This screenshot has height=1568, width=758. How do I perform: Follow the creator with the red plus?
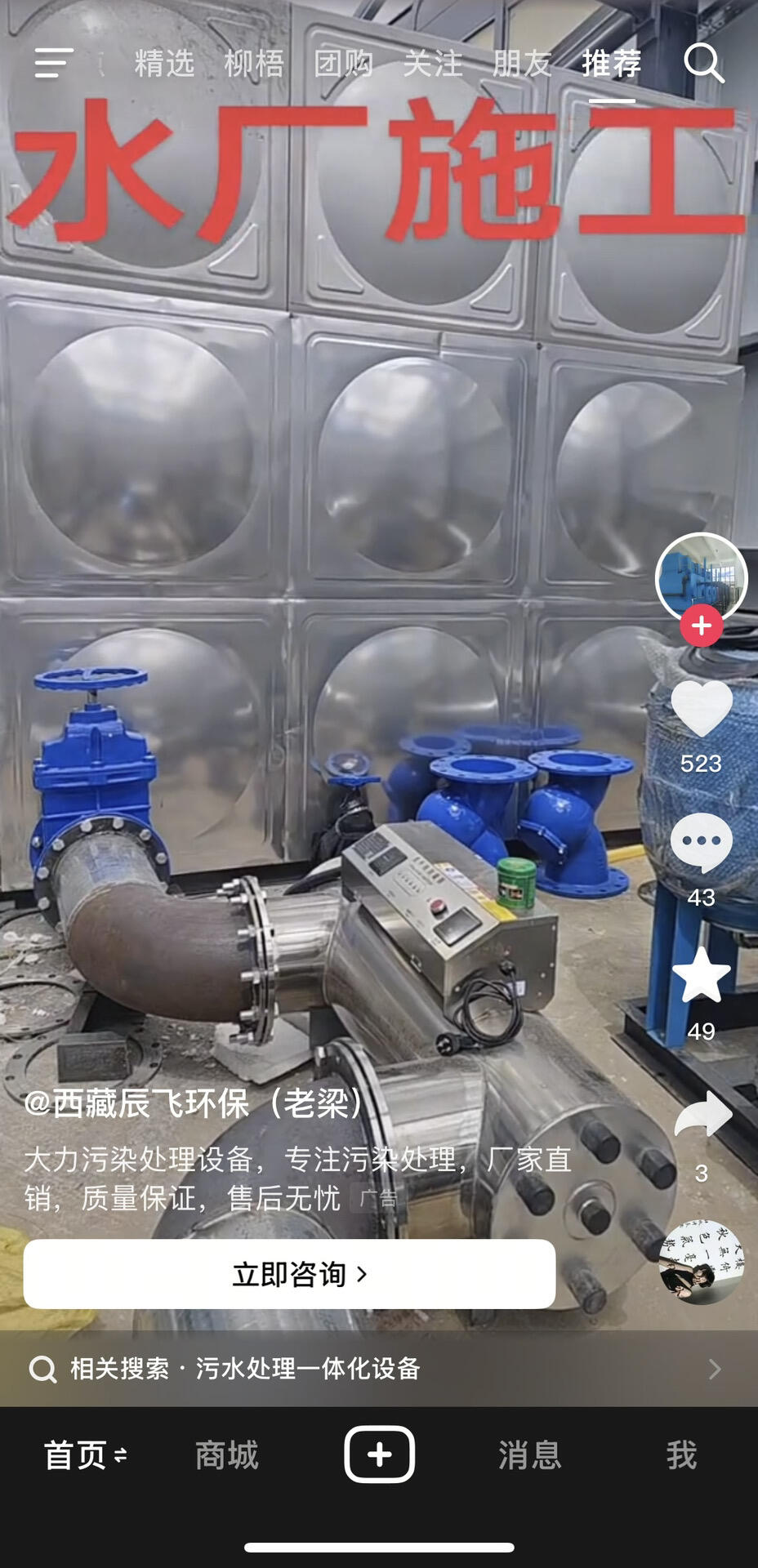(701, 626)
